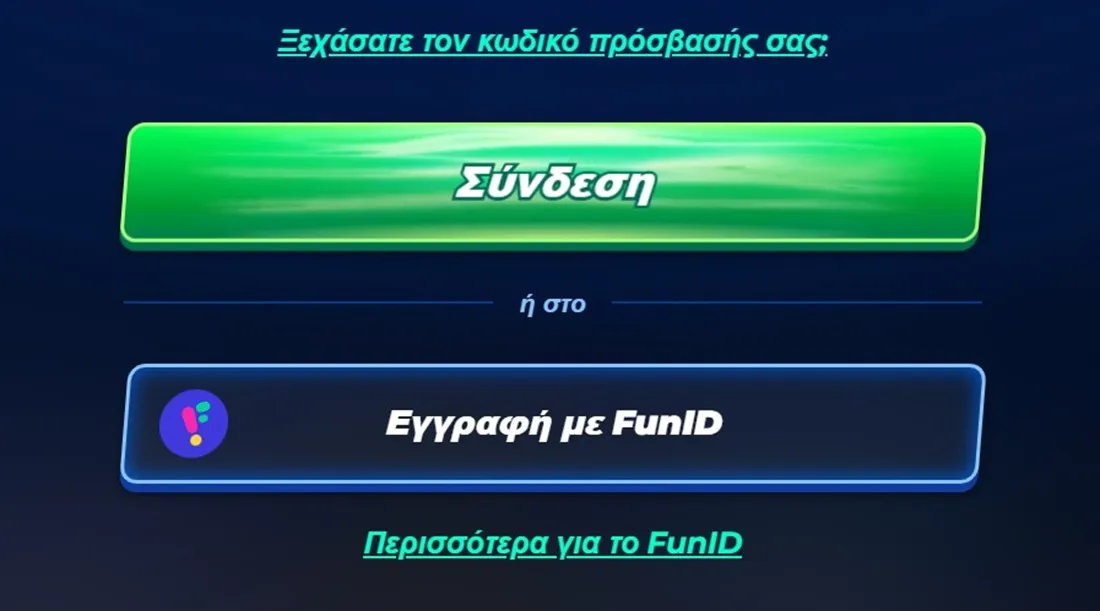This screenshot has width=1100, height=611.
Task: Tap the green Σύνδεση login button
Action: click(x=552, y=182)
